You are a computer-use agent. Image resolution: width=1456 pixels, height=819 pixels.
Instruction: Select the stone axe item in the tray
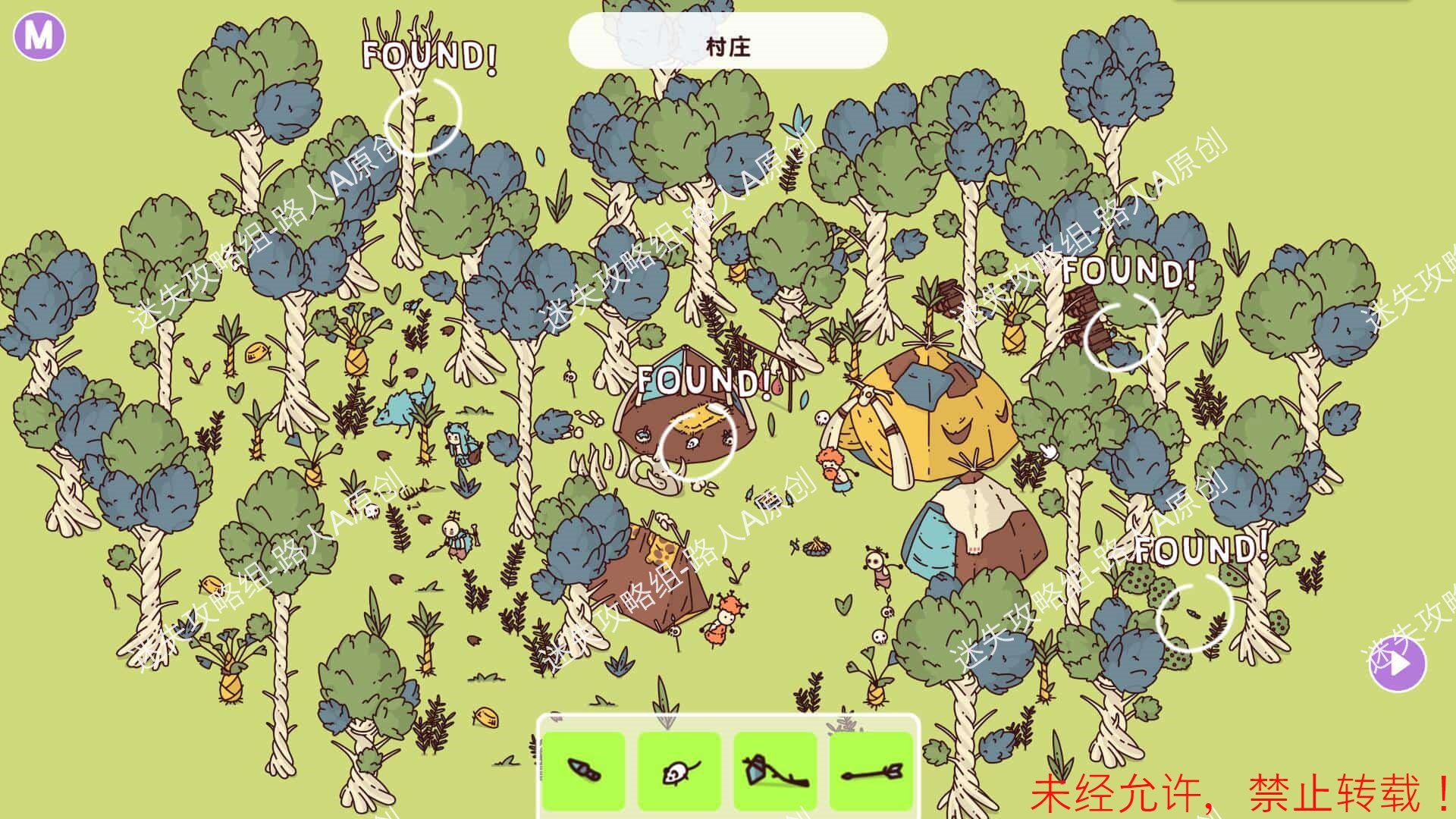pos(775,771)
